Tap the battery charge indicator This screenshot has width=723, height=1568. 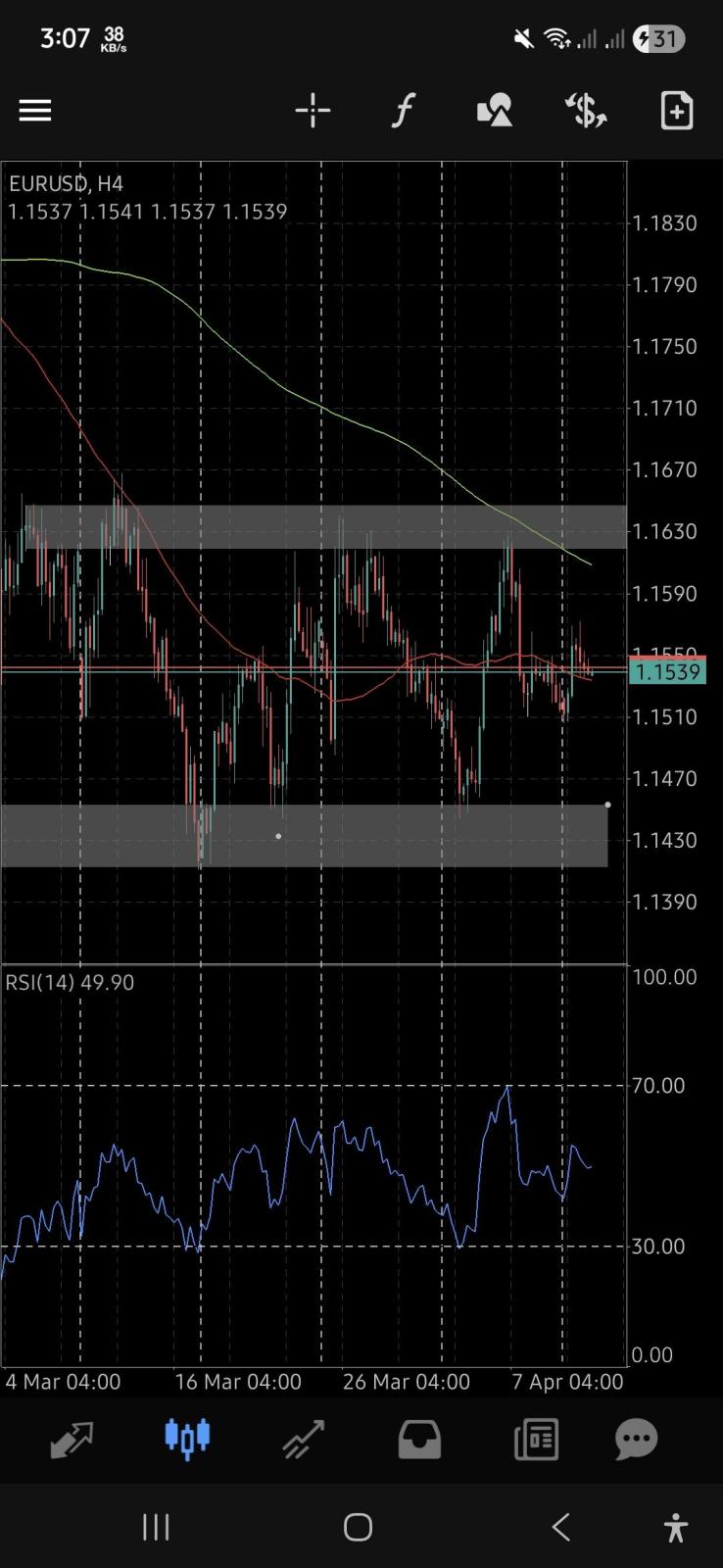pos(658,37)
